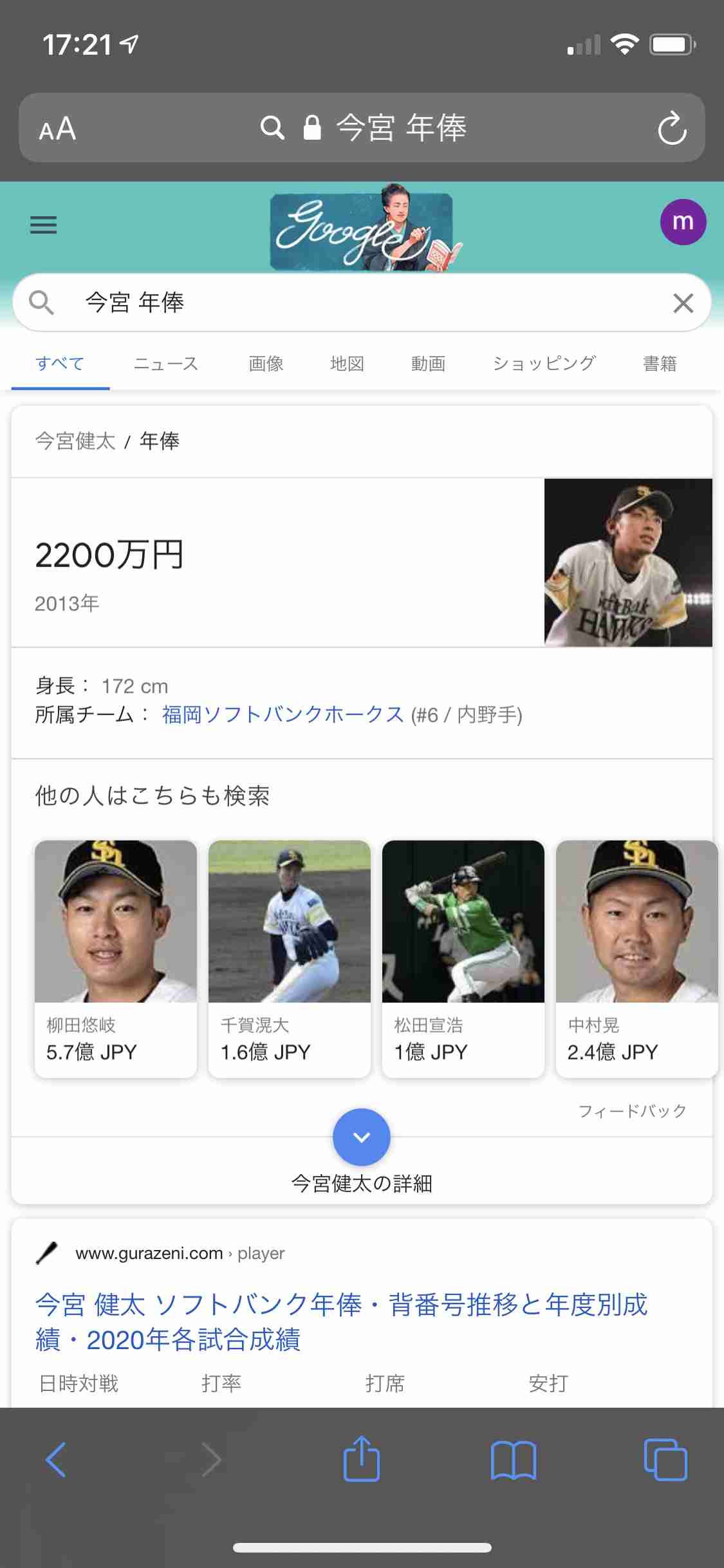Switch to the 地図 tab
This screenshot has width=724, height=1568.
(347, 364)
